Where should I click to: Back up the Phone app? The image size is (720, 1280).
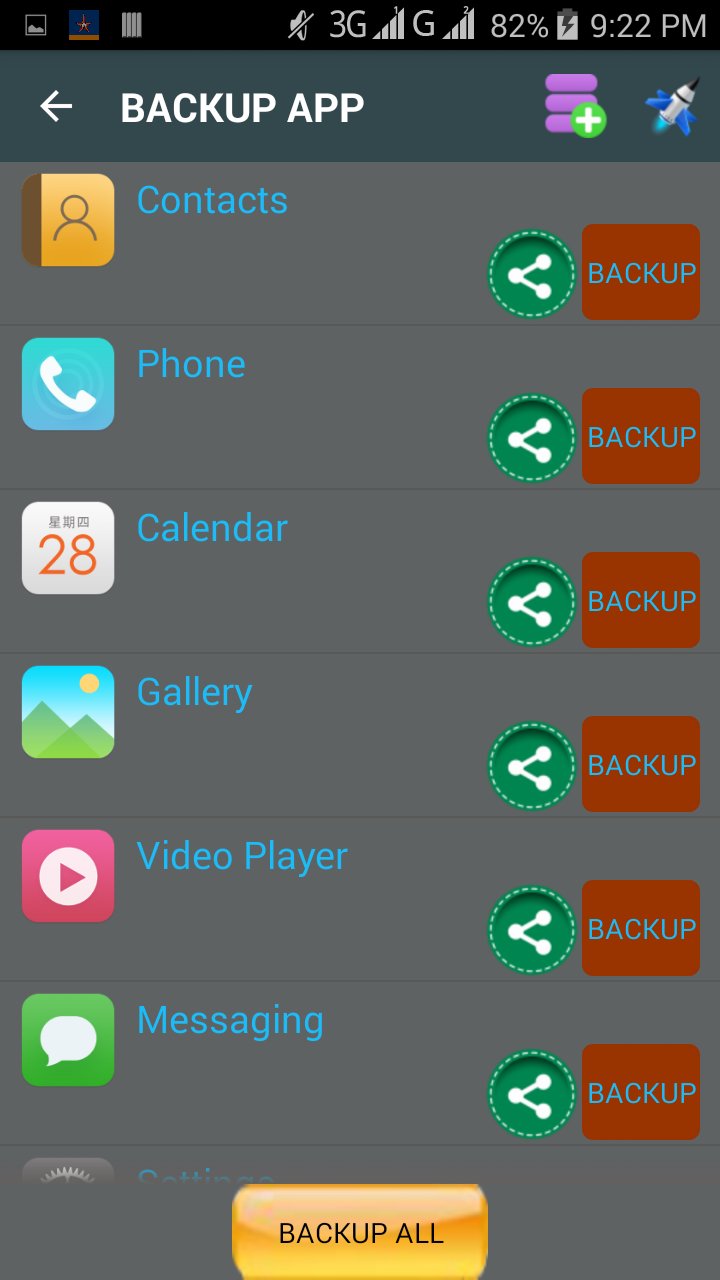click(x=641, y=436)
